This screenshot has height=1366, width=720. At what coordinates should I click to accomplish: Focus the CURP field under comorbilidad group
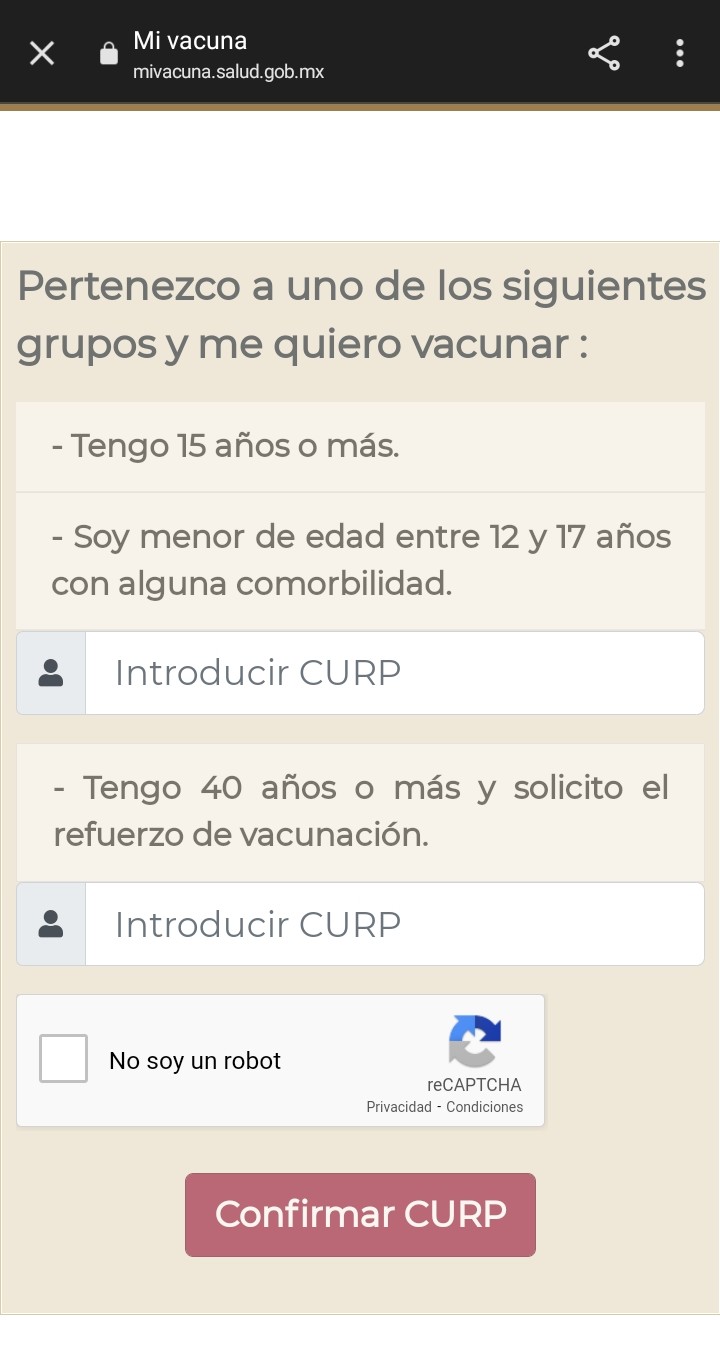coord(394,673)
